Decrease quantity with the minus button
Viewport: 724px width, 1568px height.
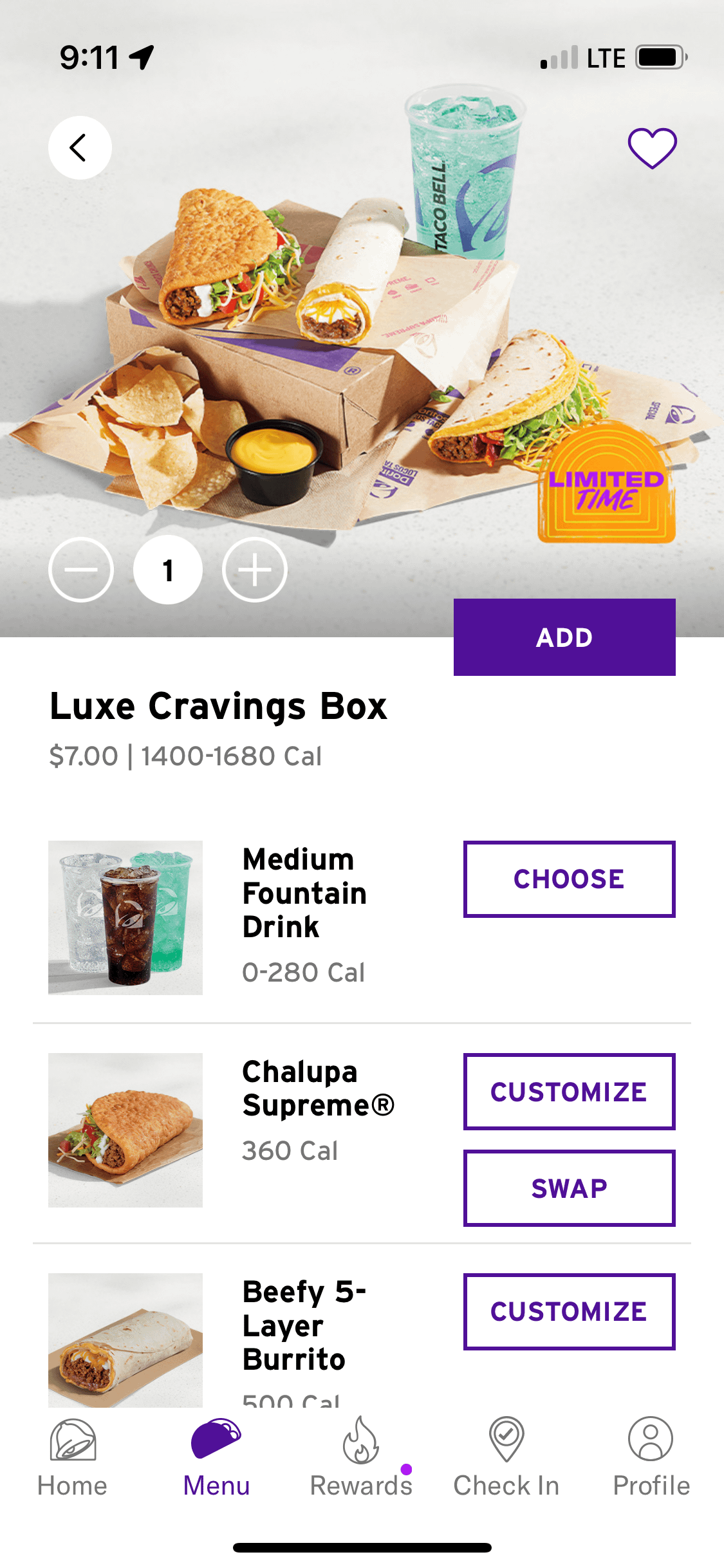click(x=81, y=570)
